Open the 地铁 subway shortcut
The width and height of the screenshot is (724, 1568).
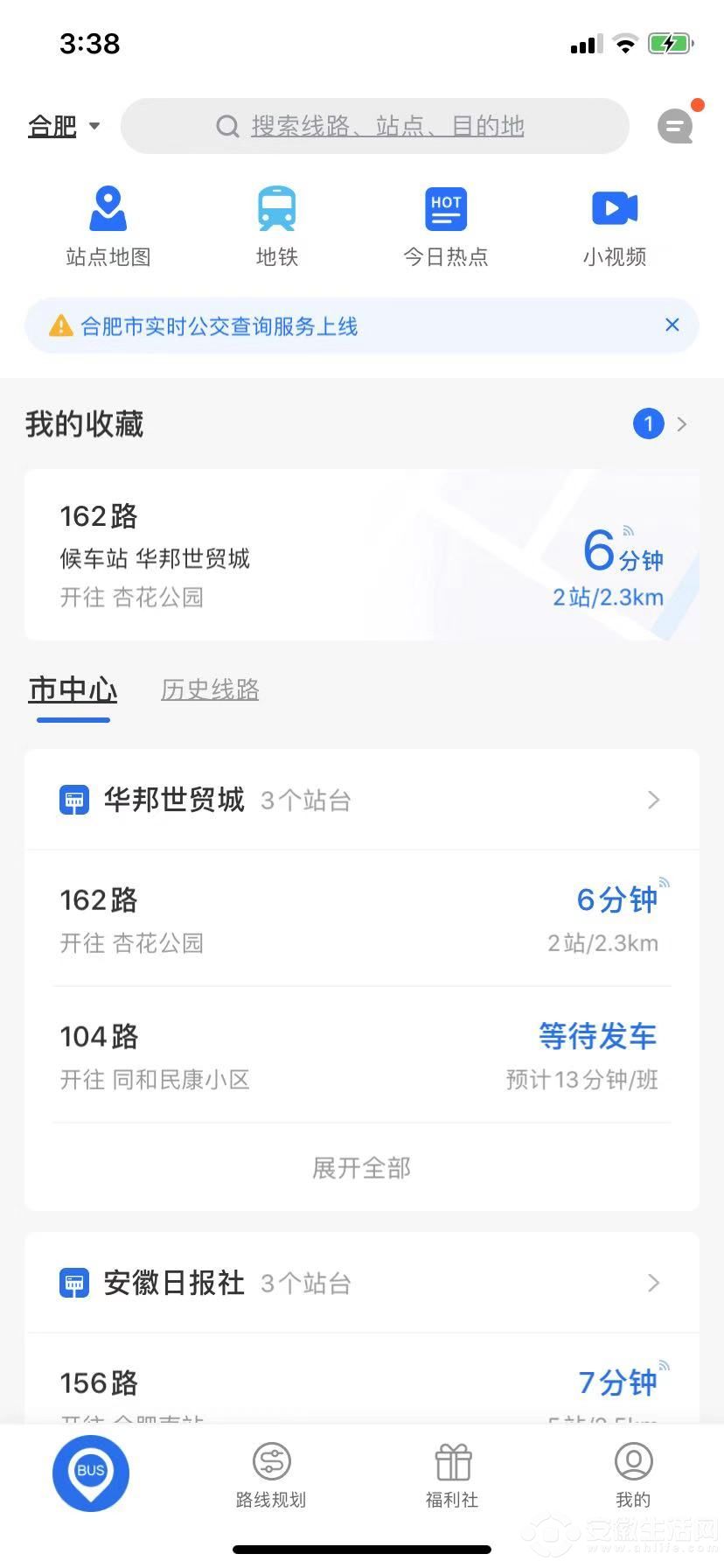point(277,227)
